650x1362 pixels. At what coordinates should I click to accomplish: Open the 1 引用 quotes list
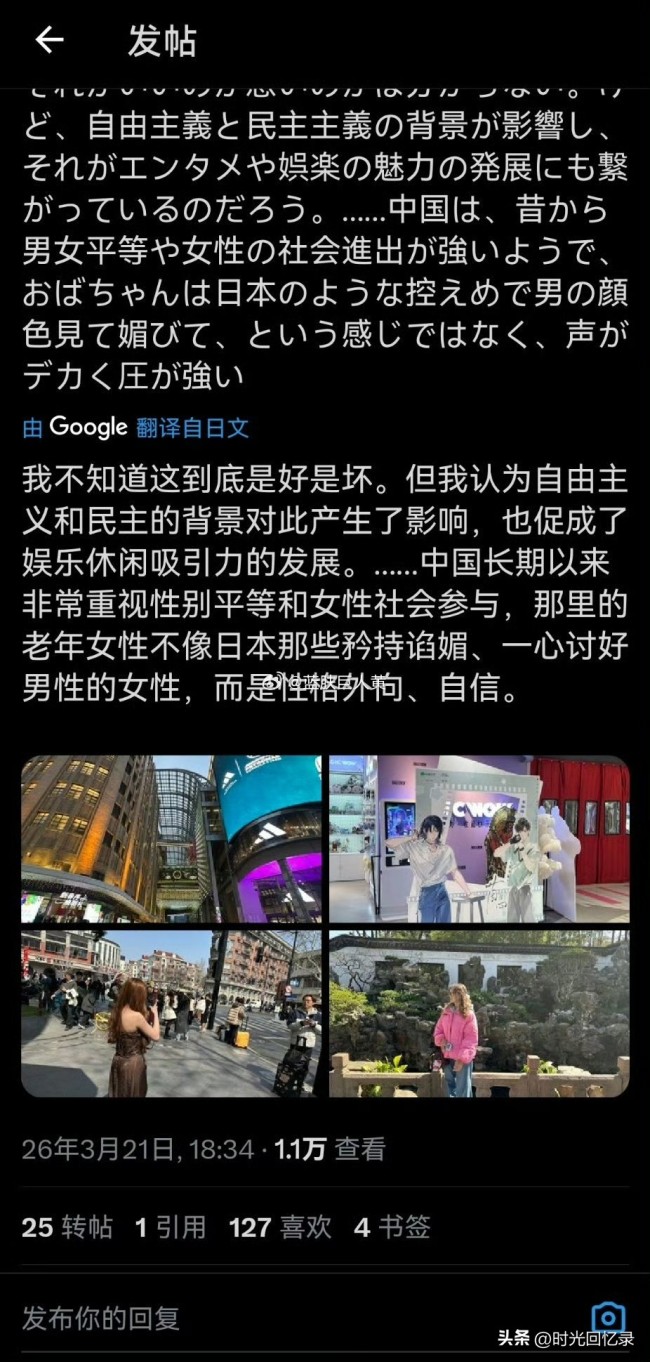click(x=171, y=1227)
